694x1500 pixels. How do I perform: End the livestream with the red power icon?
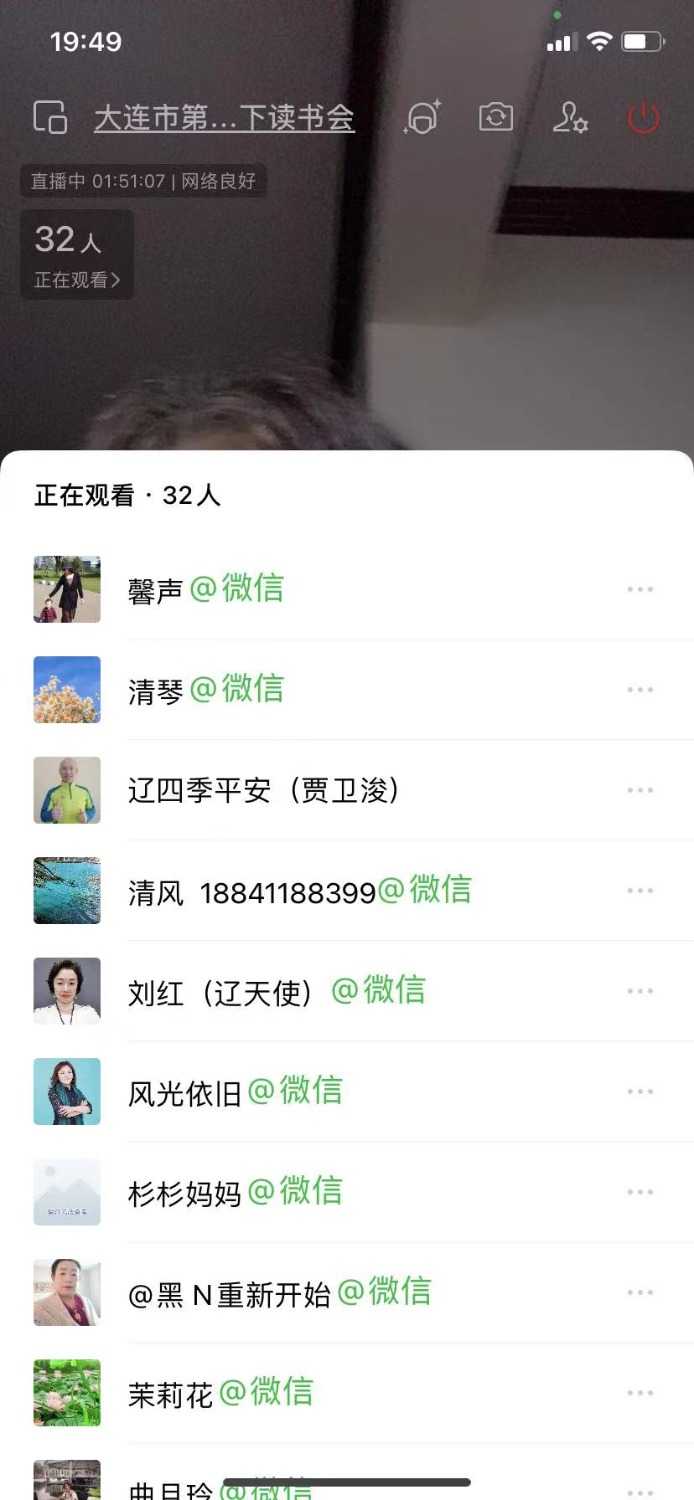coord(643,119)
